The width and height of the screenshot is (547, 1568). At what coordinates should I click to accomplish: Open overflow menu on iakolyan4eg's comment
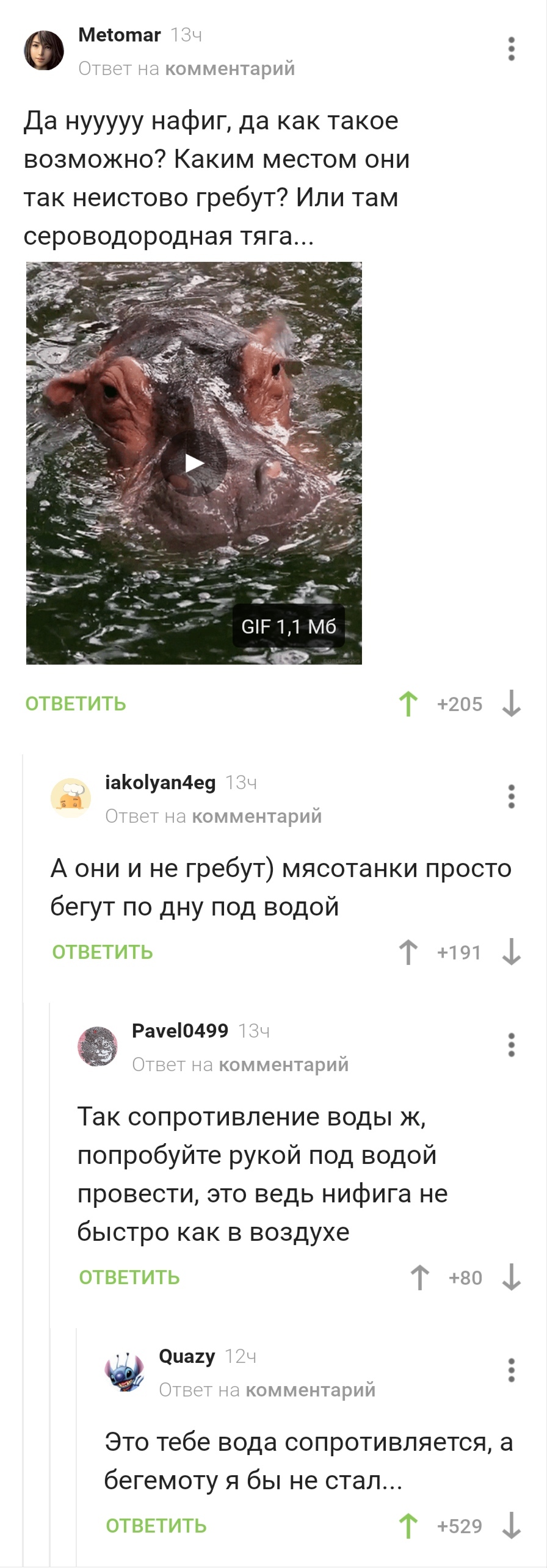click(512, 797)
